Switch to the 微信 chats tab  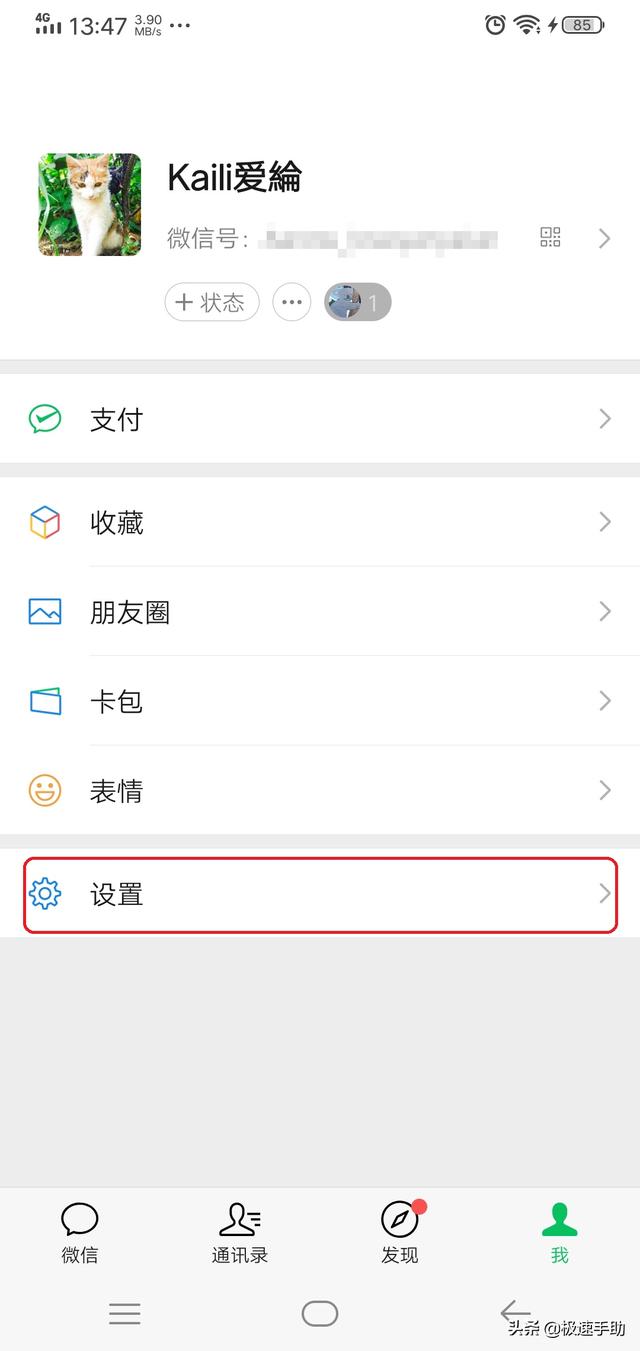point(80,1232)
